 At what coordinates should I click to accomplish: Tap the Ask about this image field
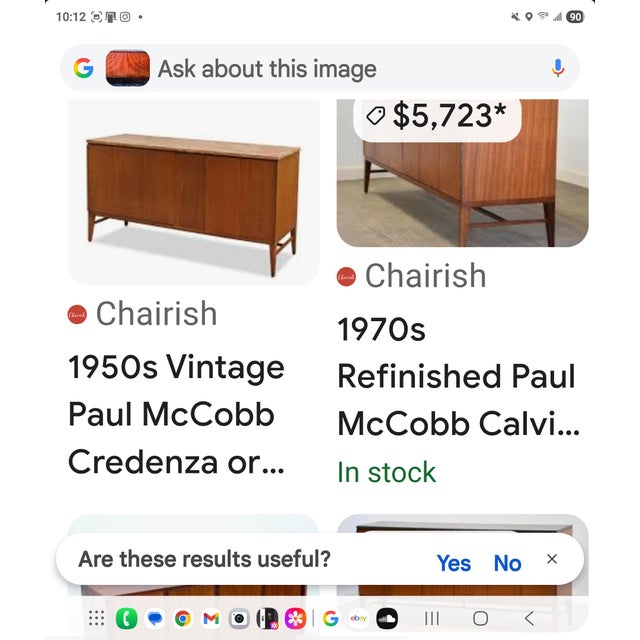pyautogui.click(x=300, y=69)
